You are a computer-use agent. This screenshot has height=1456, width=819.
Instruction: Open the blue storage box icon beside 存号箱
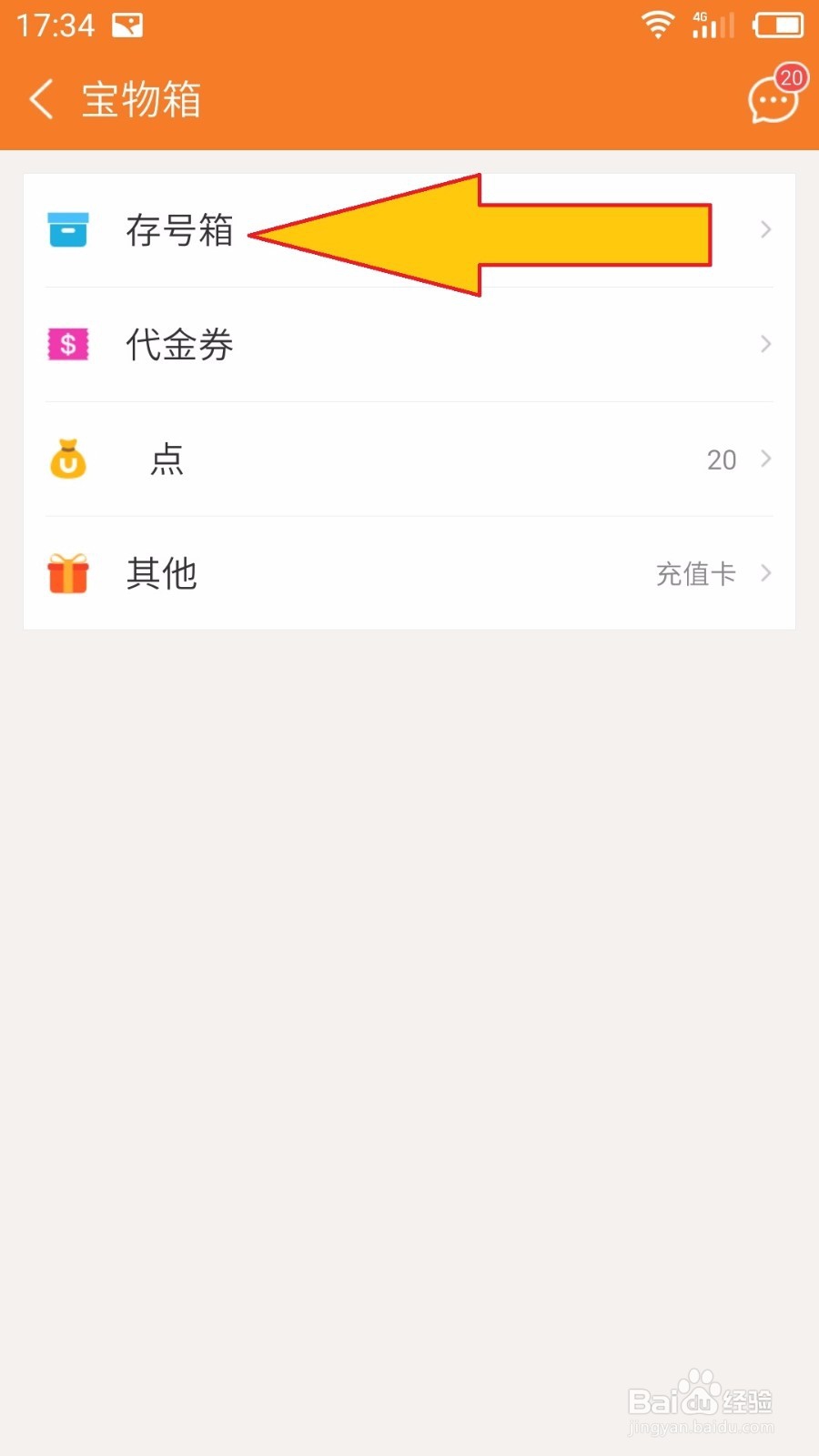[68, 230]
